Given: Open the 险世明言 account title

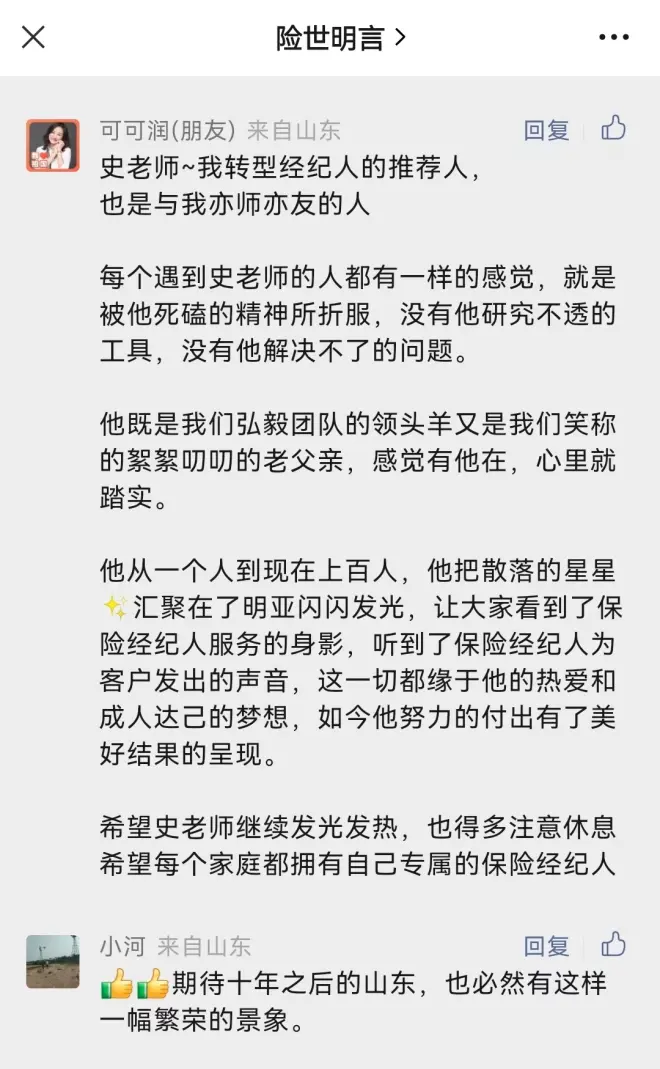Looking at the screenshot, I should [340, 38].
